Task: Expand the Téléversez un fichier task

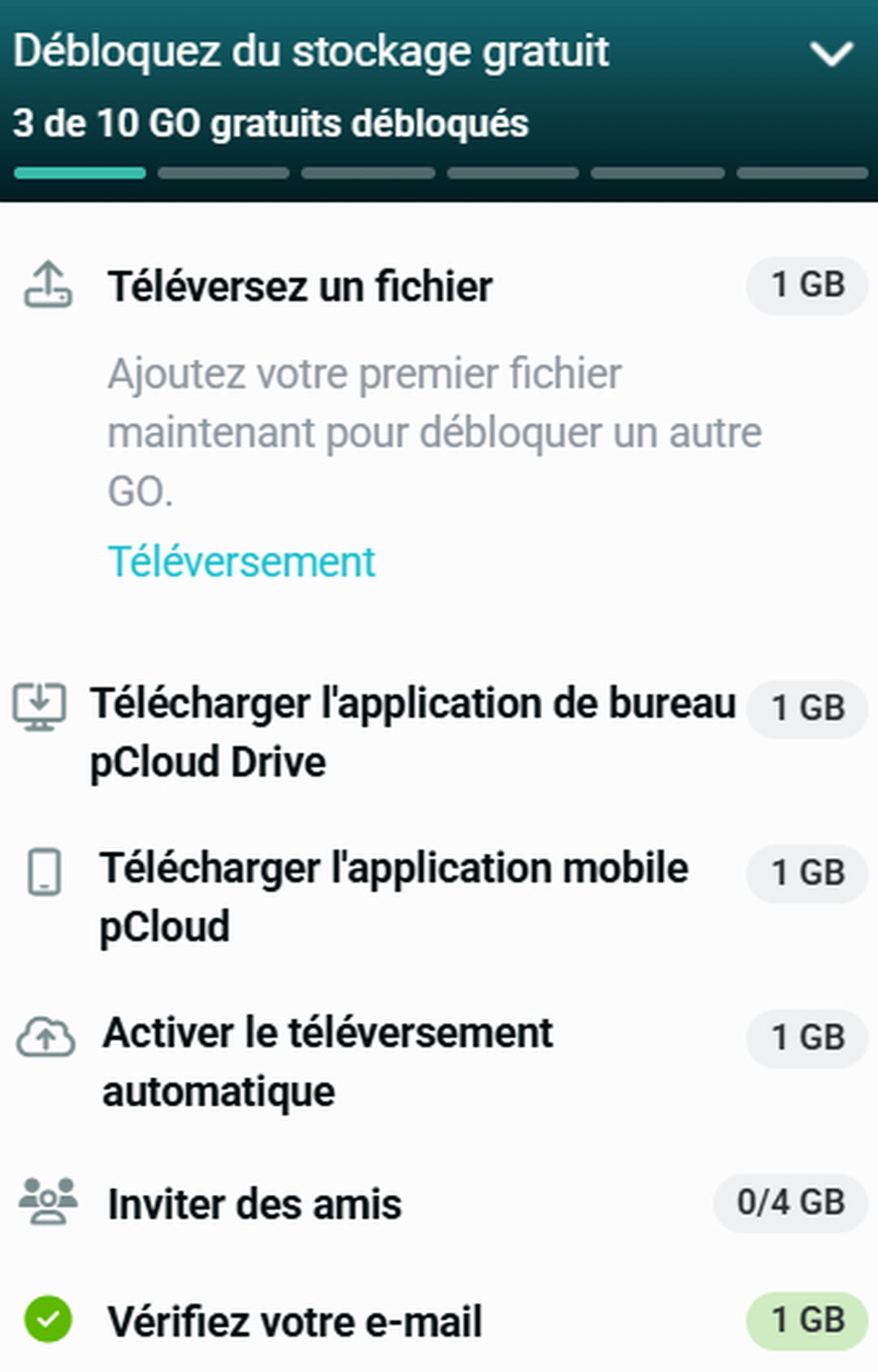Action: tap(300, 286)
